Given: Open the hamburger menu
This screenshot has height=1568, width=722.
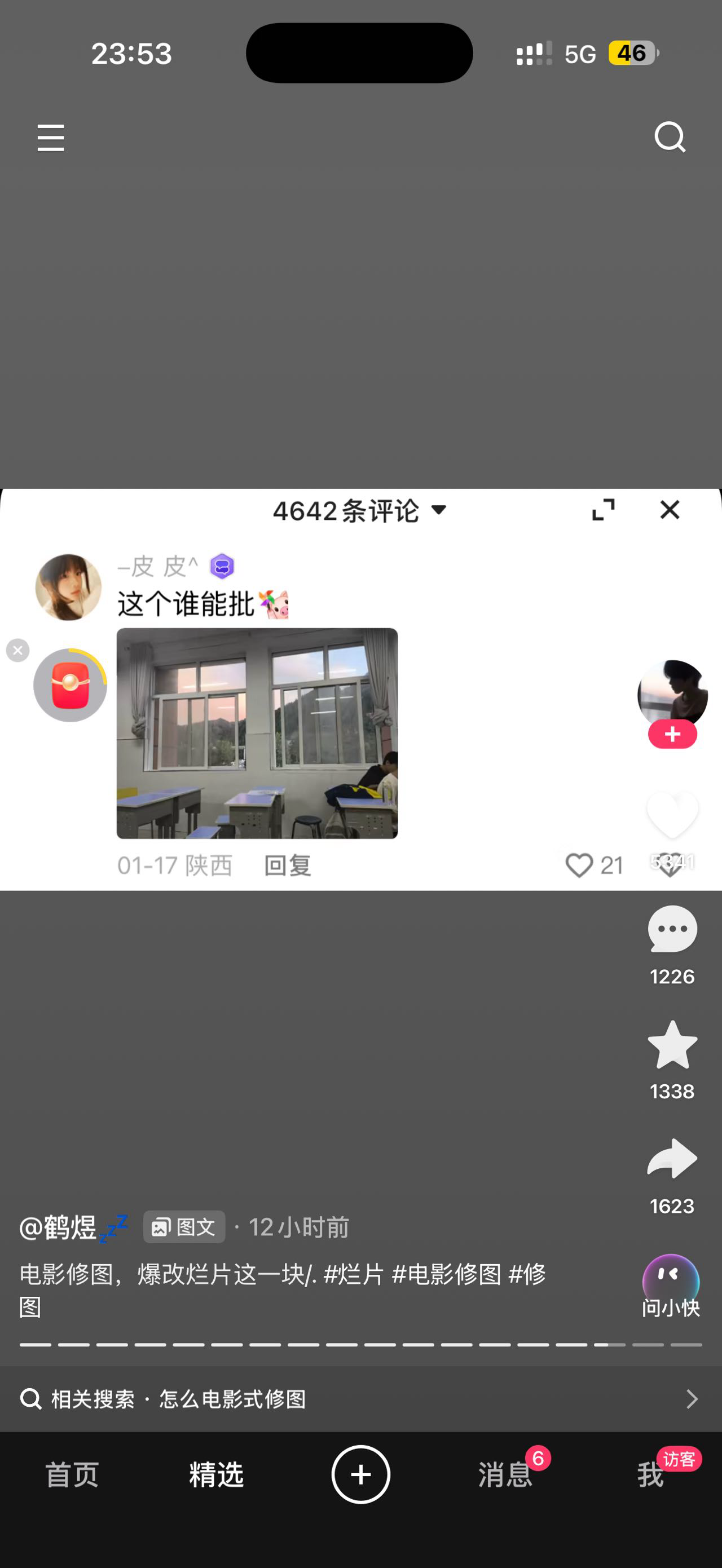Looking at the screenshot, I should (51, 138).
